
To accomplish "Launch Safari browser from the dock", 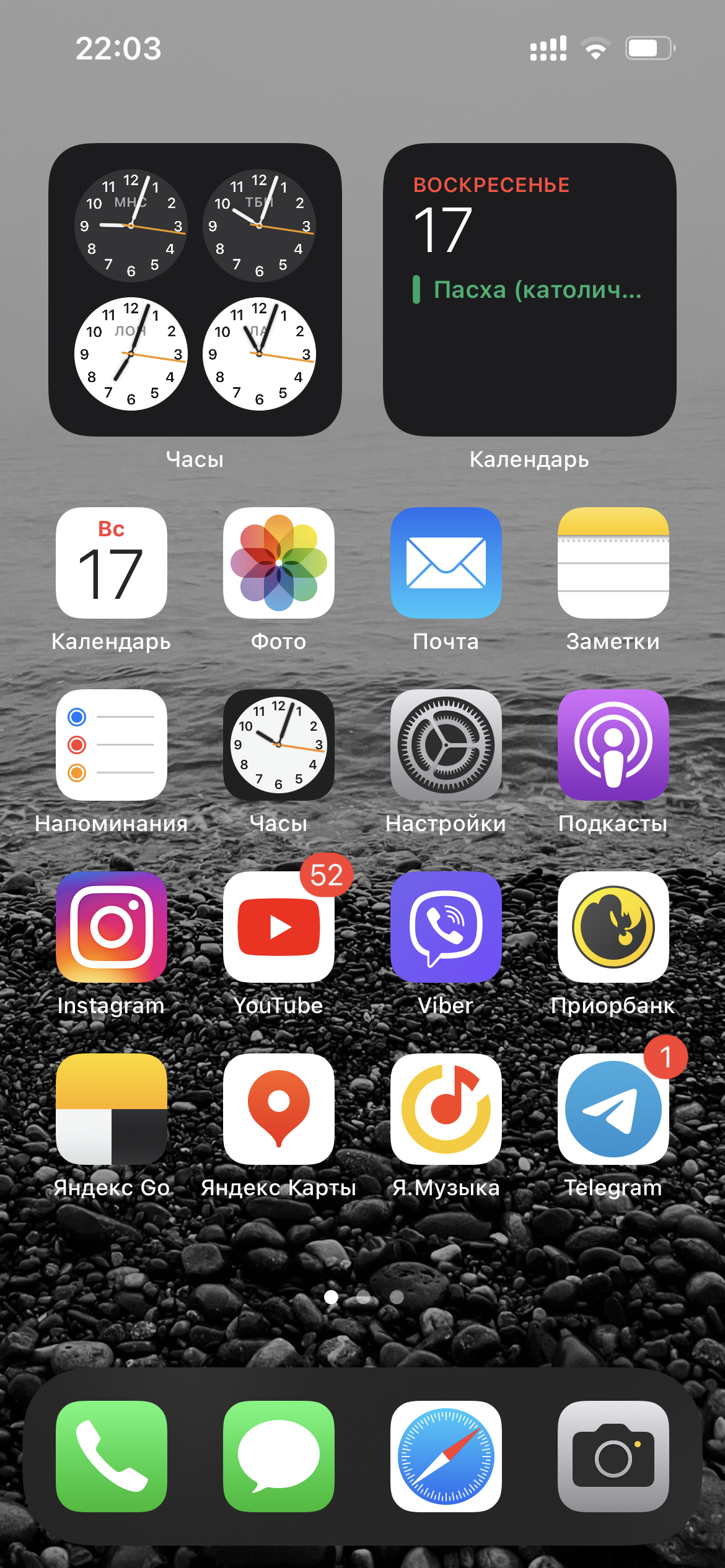I will [446, 1457].
